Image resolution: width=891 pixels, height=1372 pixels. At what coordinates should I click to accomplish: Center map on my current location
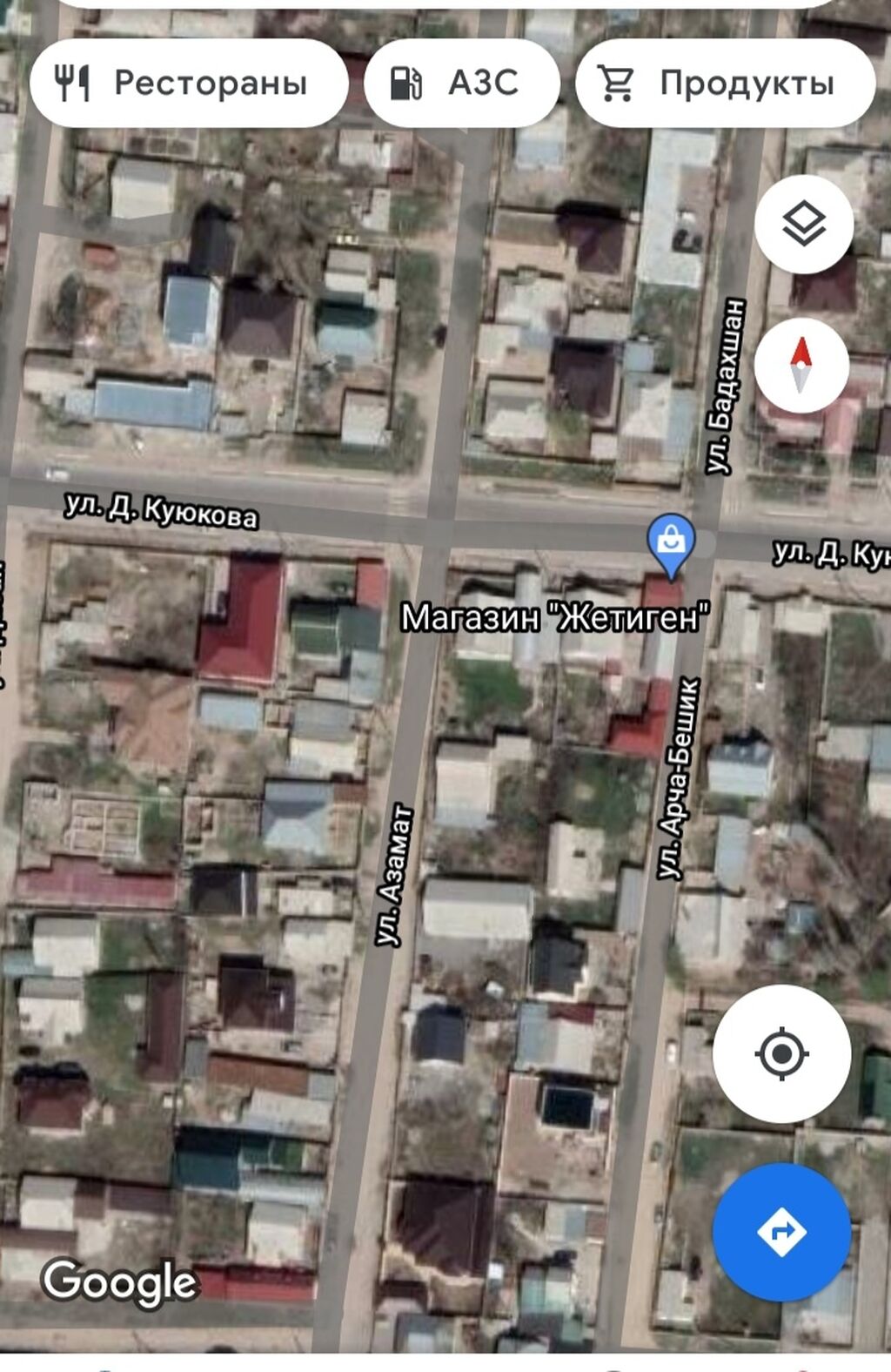pyautogui.click(x=780, y=1053)
